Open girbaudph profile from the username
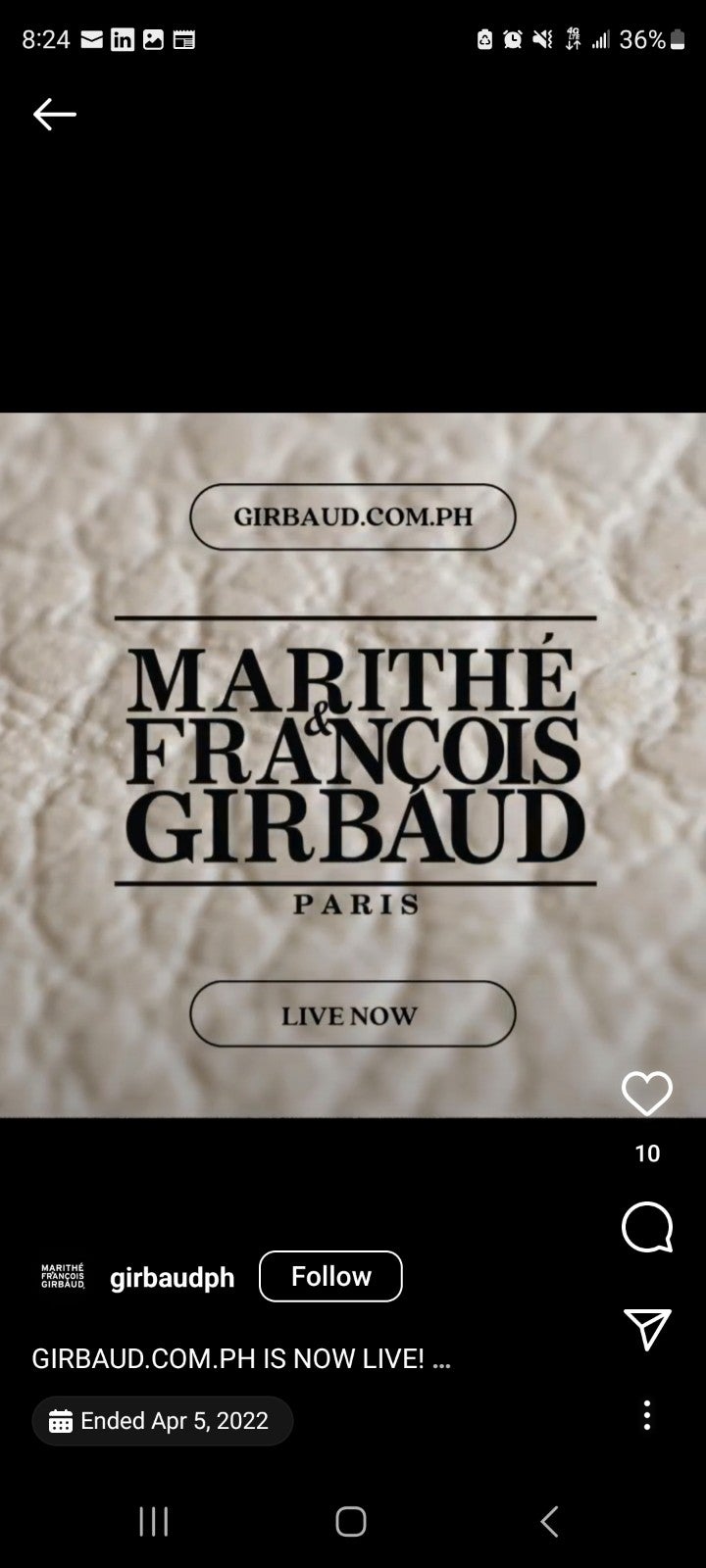The image size is (706, 1568). click(x=173, y=1278)
